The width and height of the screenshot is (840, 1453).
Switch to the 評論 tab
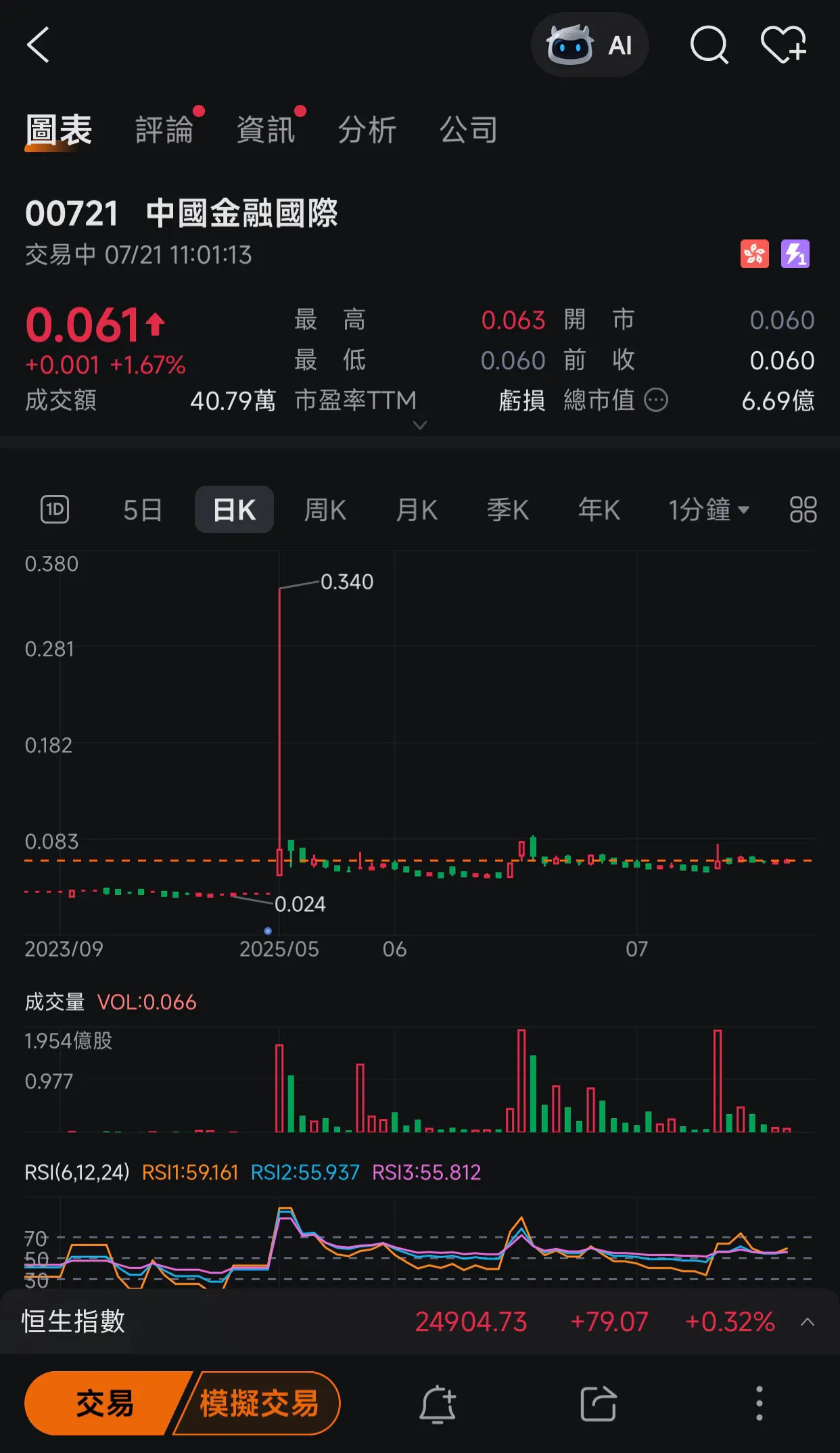[166, 130]
